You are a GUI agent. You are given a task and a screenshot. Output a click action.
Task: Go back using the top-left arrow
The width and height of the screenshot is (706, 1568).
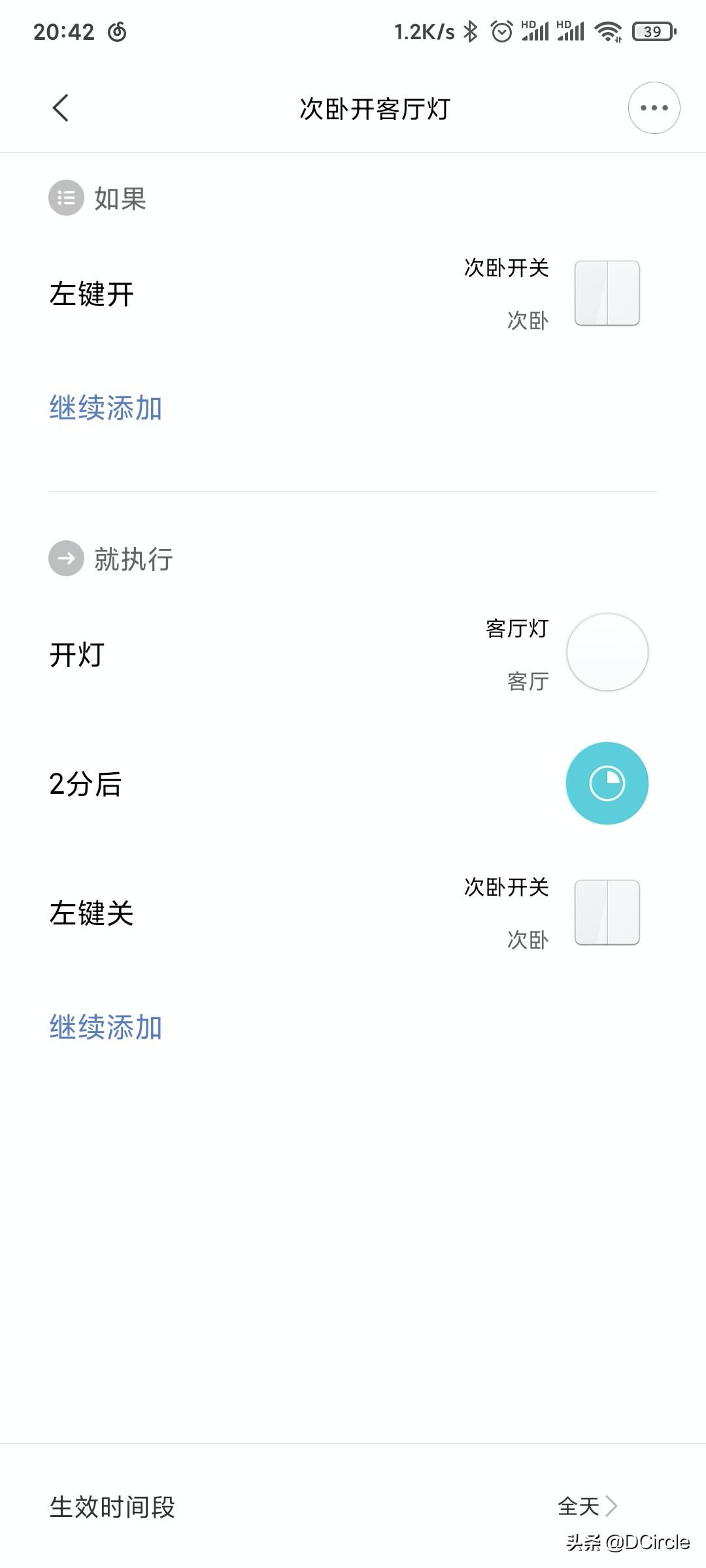click(60, 108)
